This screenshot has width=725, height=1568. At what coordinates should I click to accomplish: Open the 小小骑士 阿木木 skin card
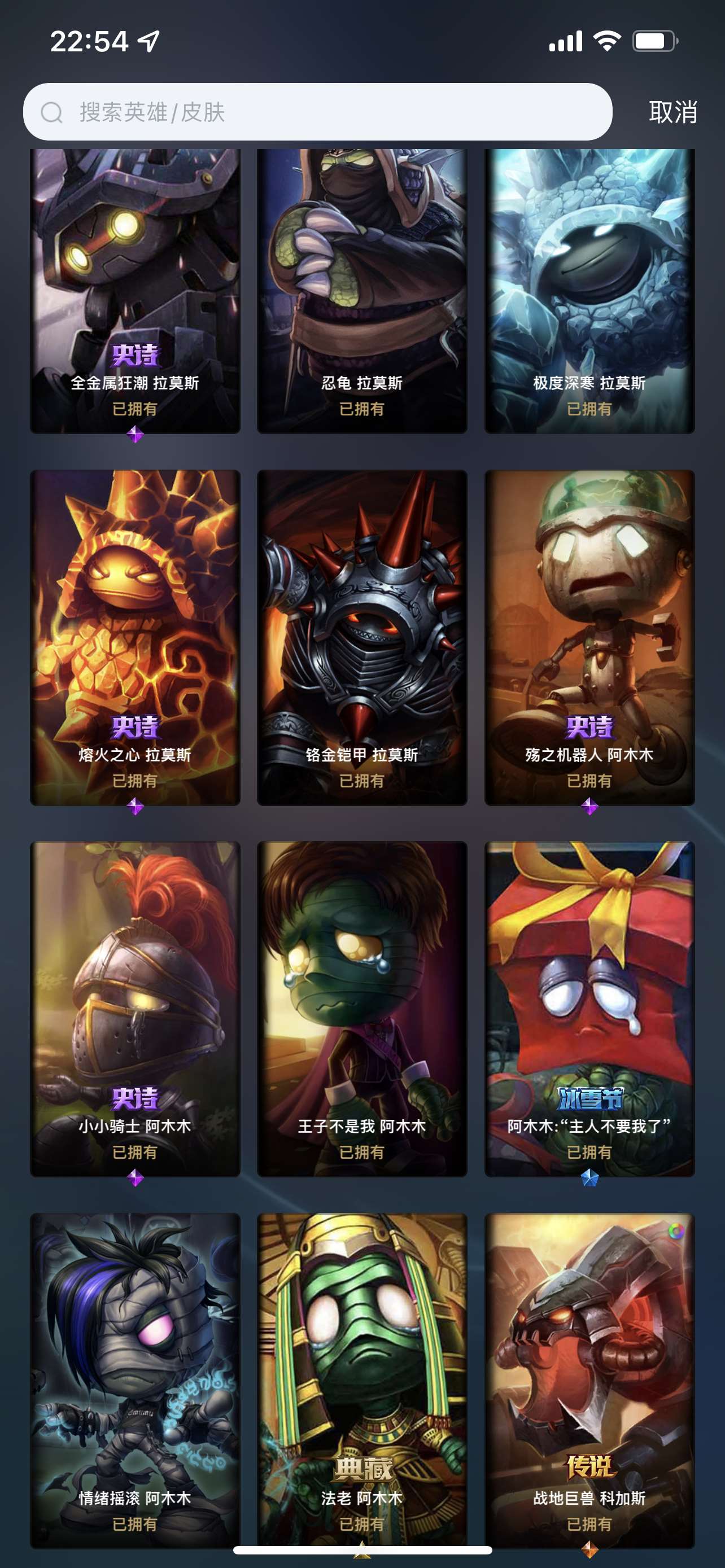(x=135, y=1009)
